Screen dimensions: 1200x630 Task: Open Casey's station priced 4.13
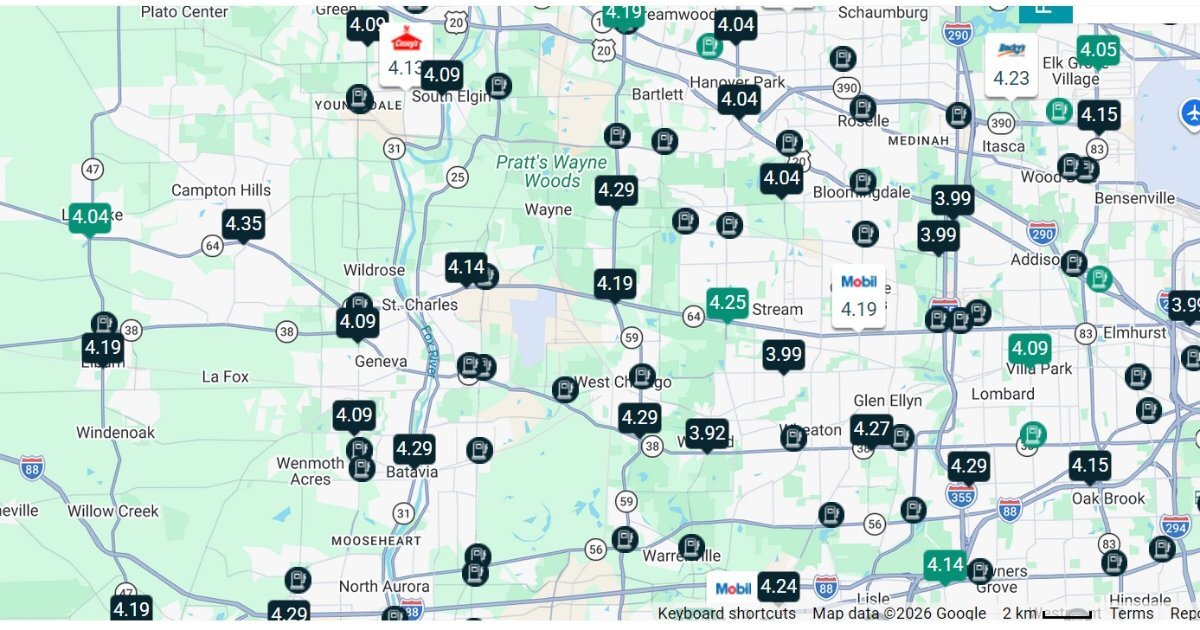(x=405, y=54)
